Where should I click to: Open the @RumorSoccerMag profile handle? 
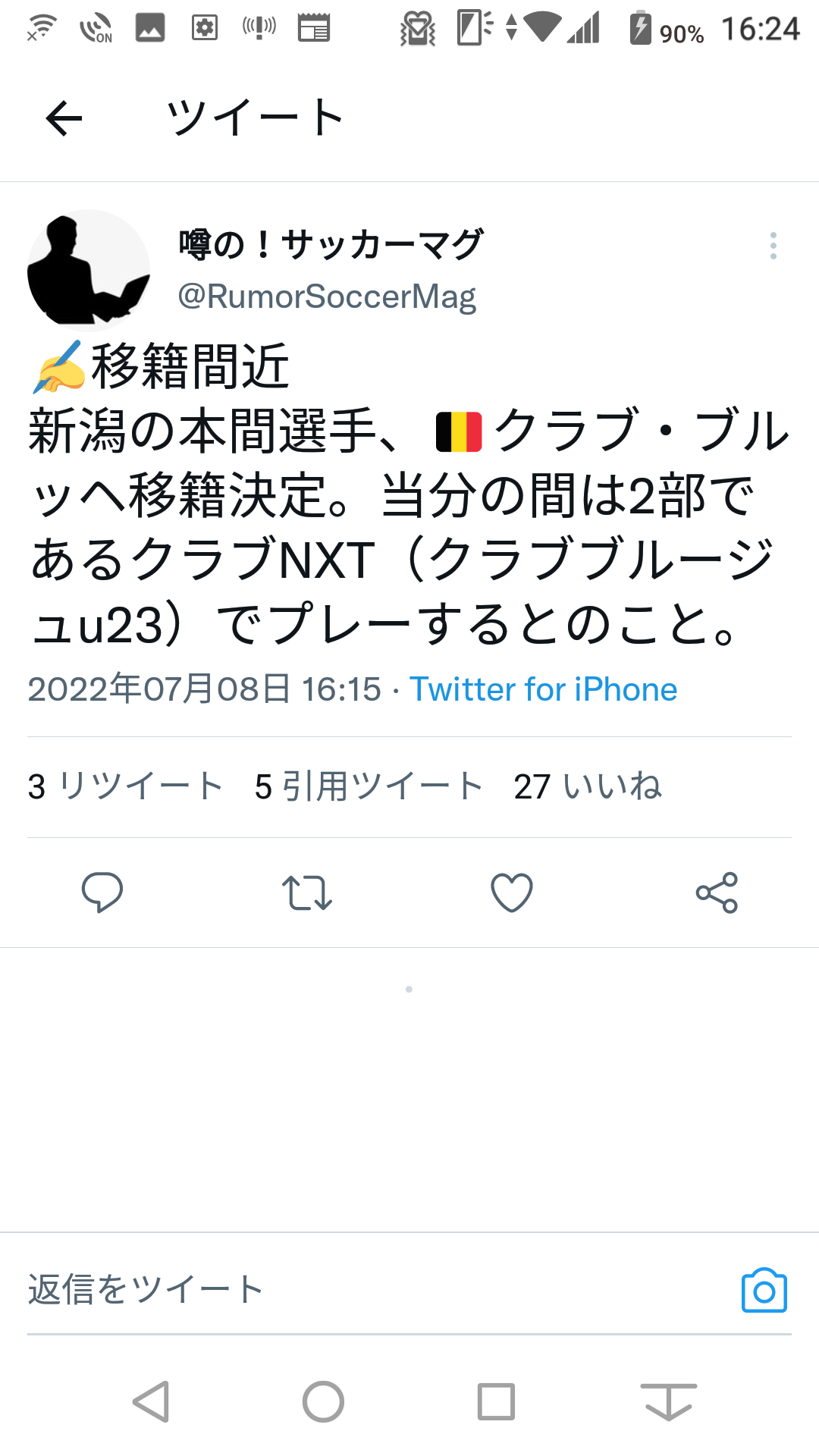pos(327,297)
